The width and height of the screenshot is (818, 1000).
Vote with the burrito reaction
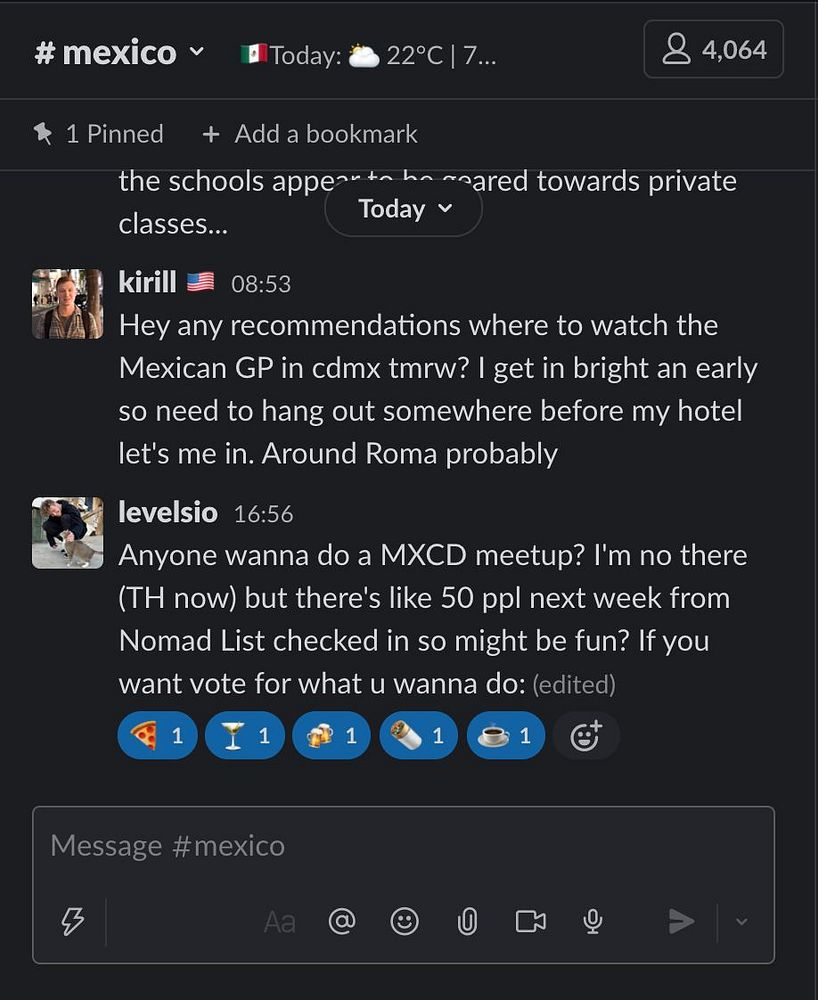418,736
